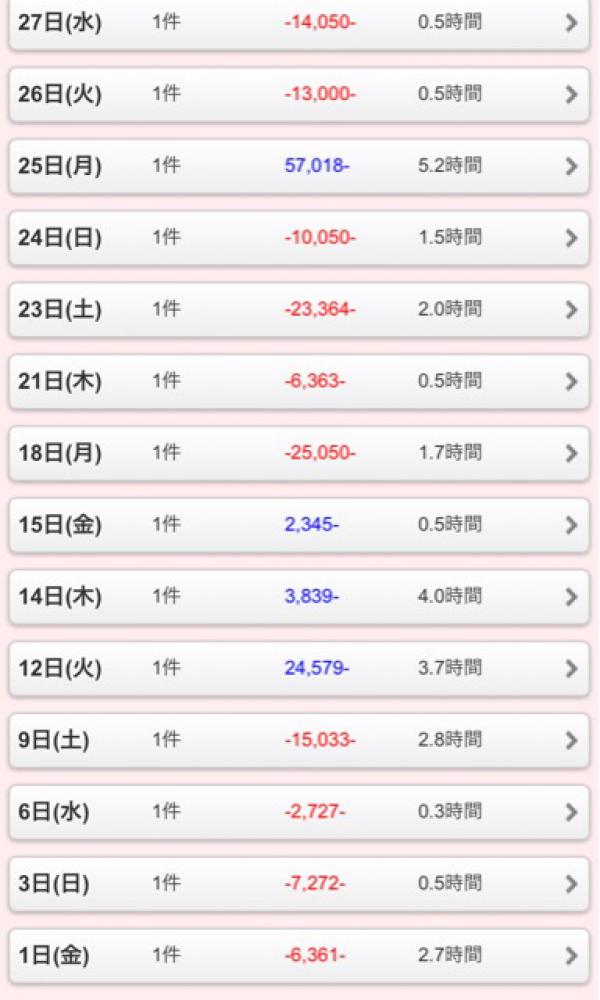Open the 27日(水) record row
Image resolution: width=600 pixels, height=1000 pixels.
(x=299, y=24)
